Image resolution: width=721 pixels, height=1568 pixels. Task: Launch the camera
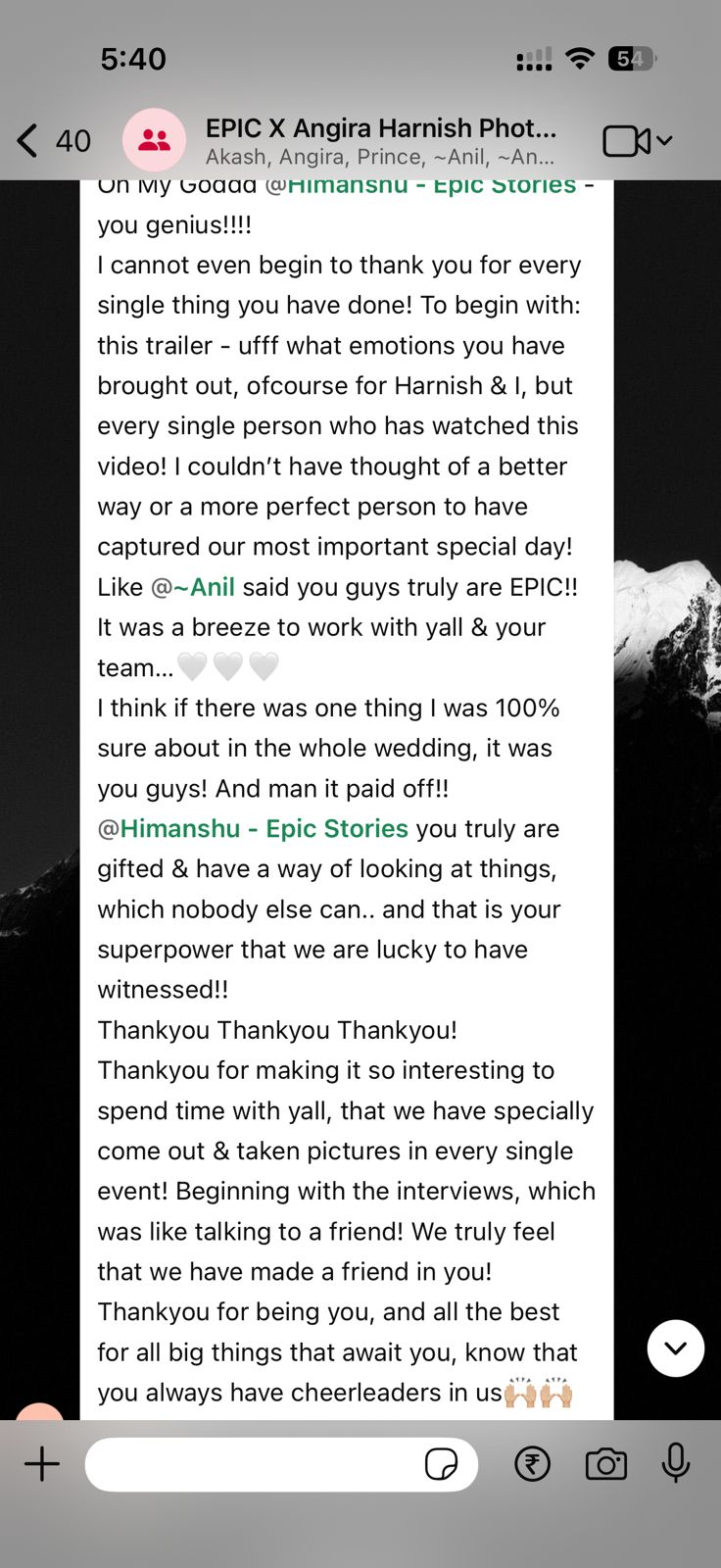tap(605, 1464)
